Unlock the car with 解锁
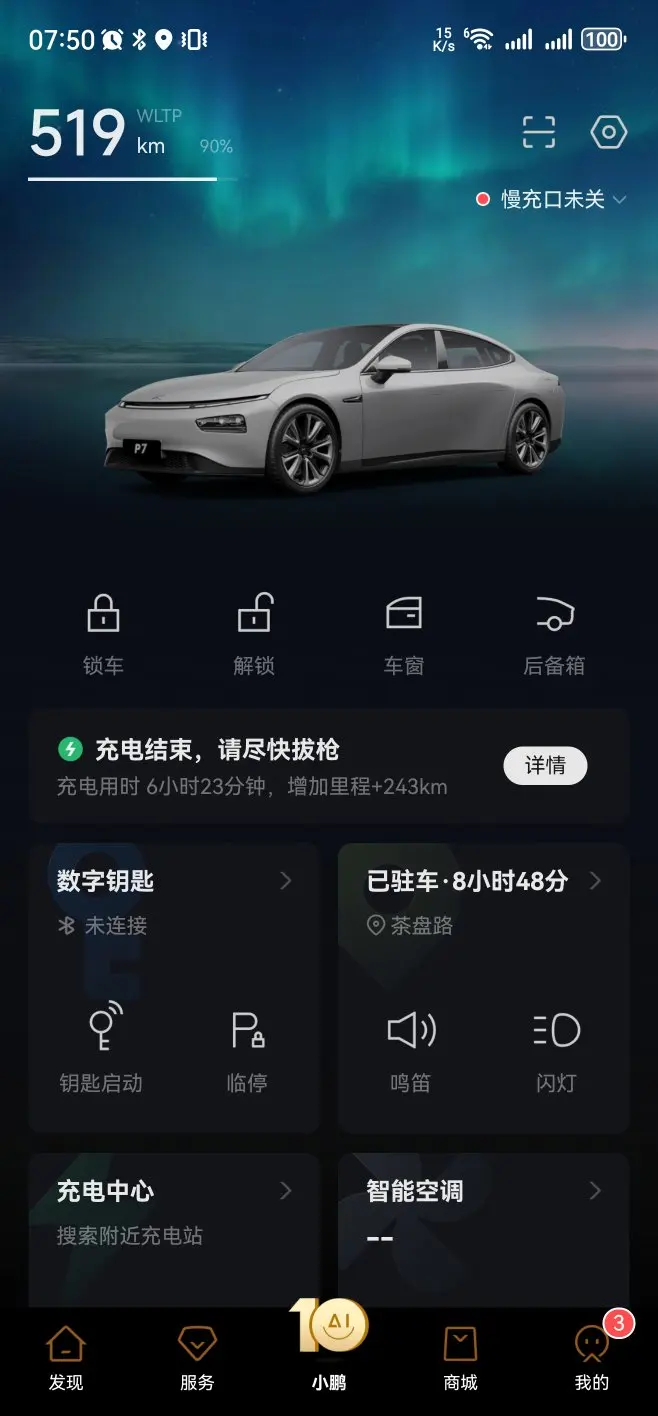The height and width of the screenshot is (1416, 658). [x=254, y=630]
